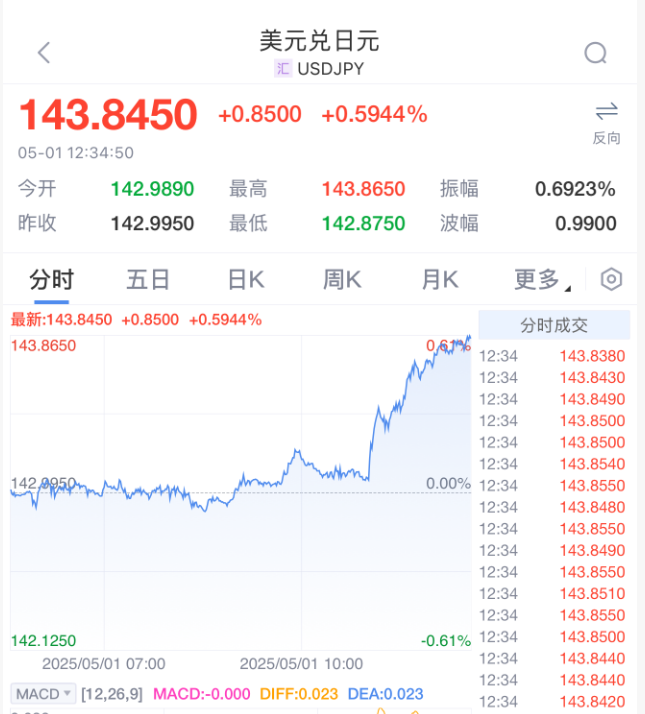645x714 pixels.
Task: View the 周K chart tab
Action: [342, 280]
